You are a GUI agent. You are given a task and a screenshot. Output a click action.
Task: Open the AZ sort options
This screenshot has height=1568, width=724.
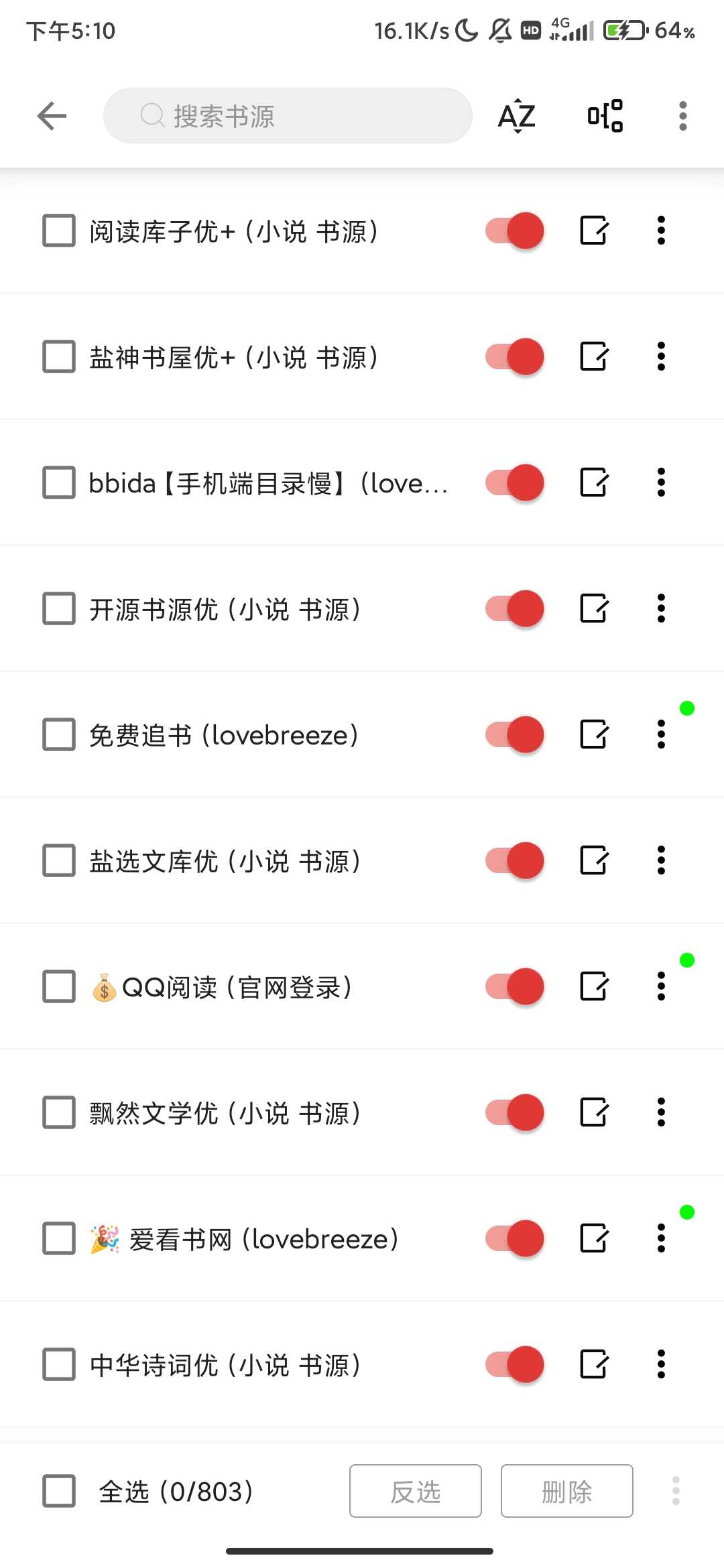coord(516,116)
